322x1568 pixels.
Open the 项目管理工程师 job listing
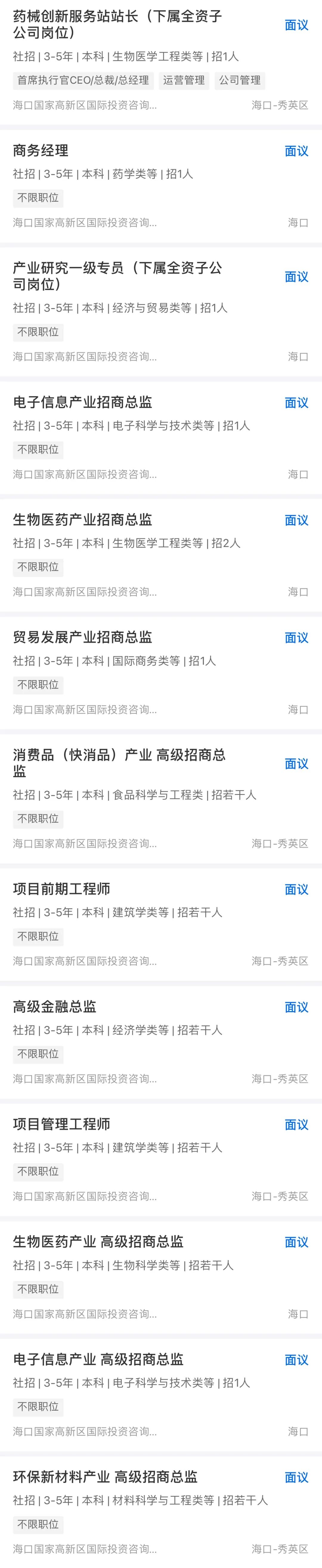pos(61,1124)
